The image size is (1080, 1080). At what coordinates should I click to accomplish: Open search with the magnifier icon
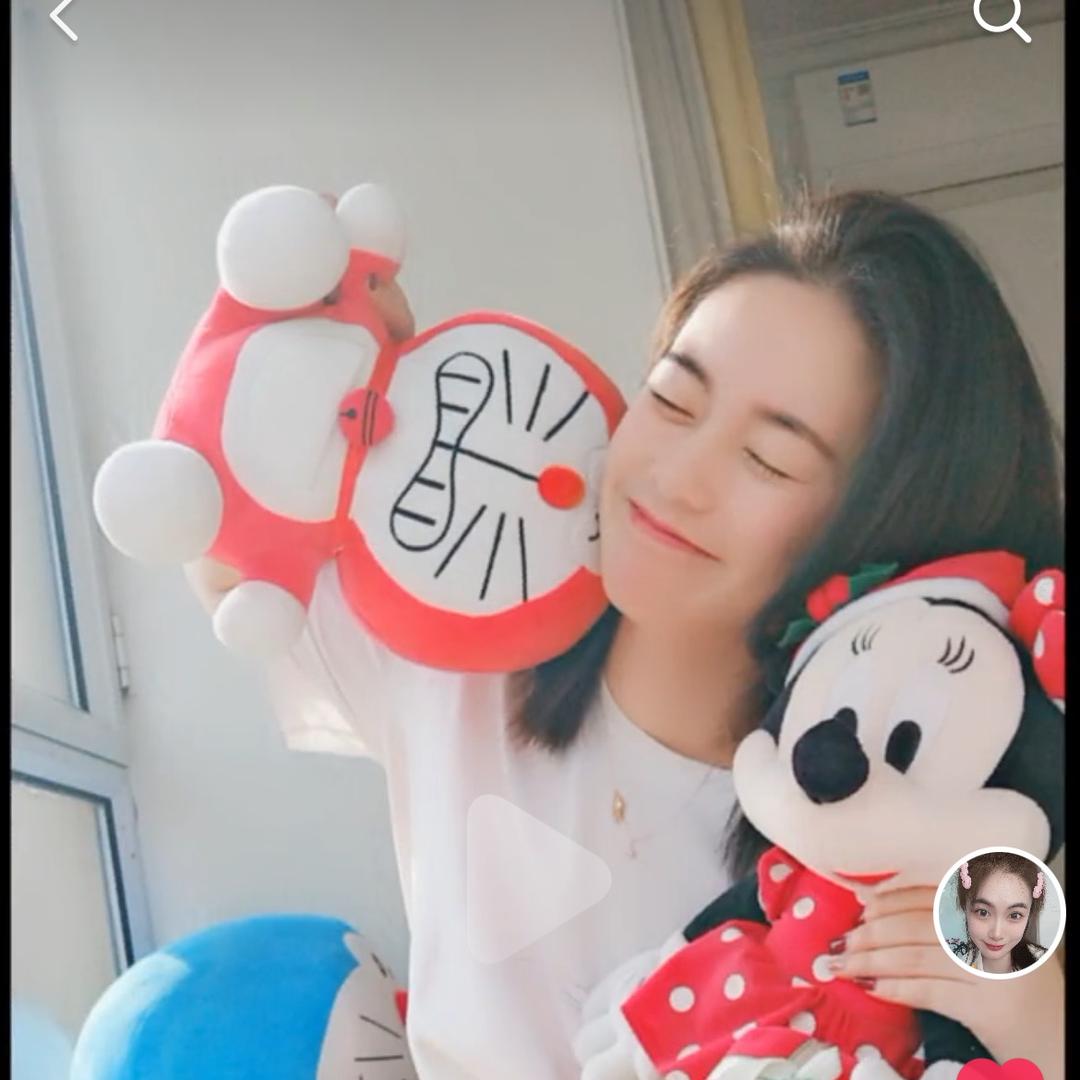1002,18
